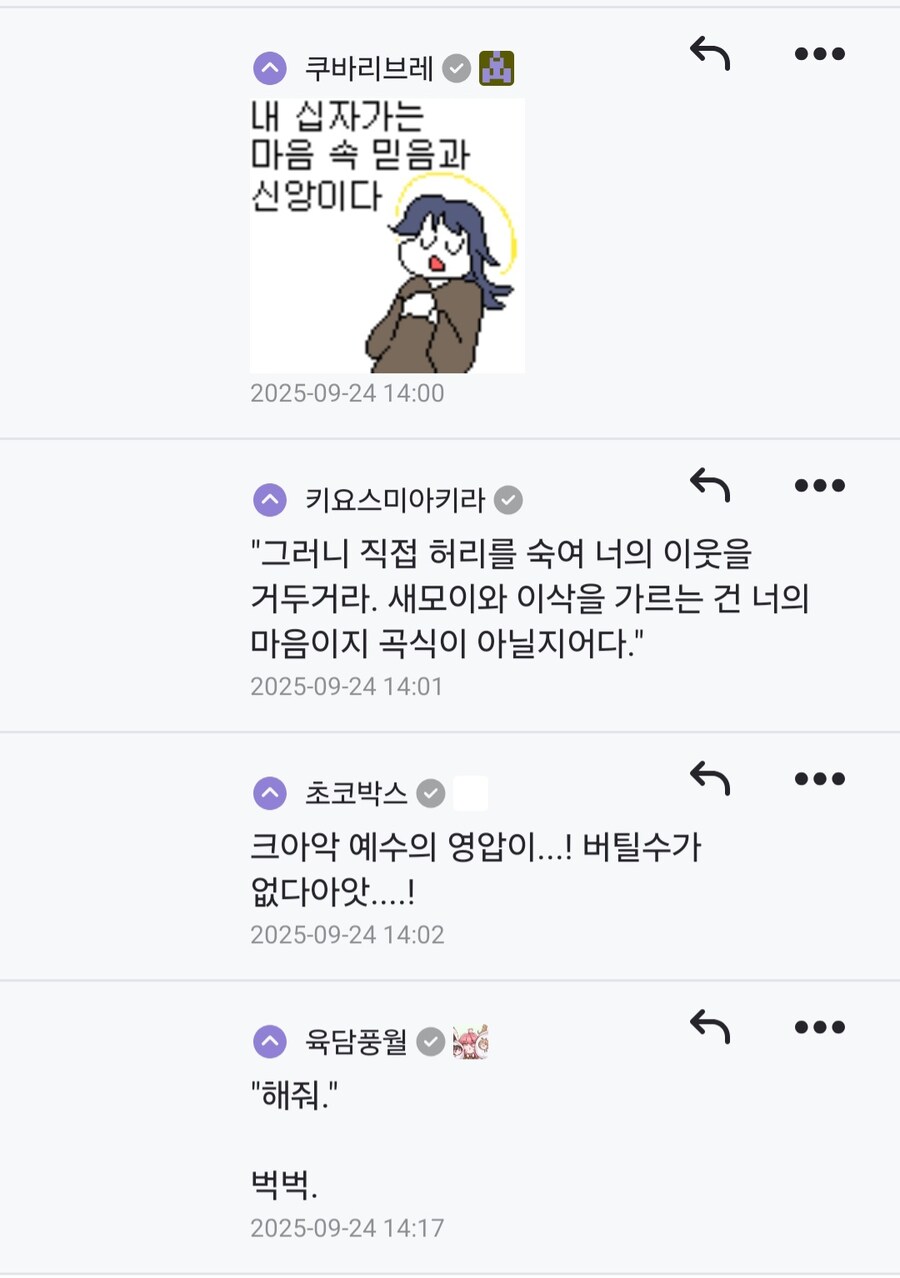View 육담풍월's profile
The width and height of the screenshot is (900, 1278).
[x=356, y=1042]
